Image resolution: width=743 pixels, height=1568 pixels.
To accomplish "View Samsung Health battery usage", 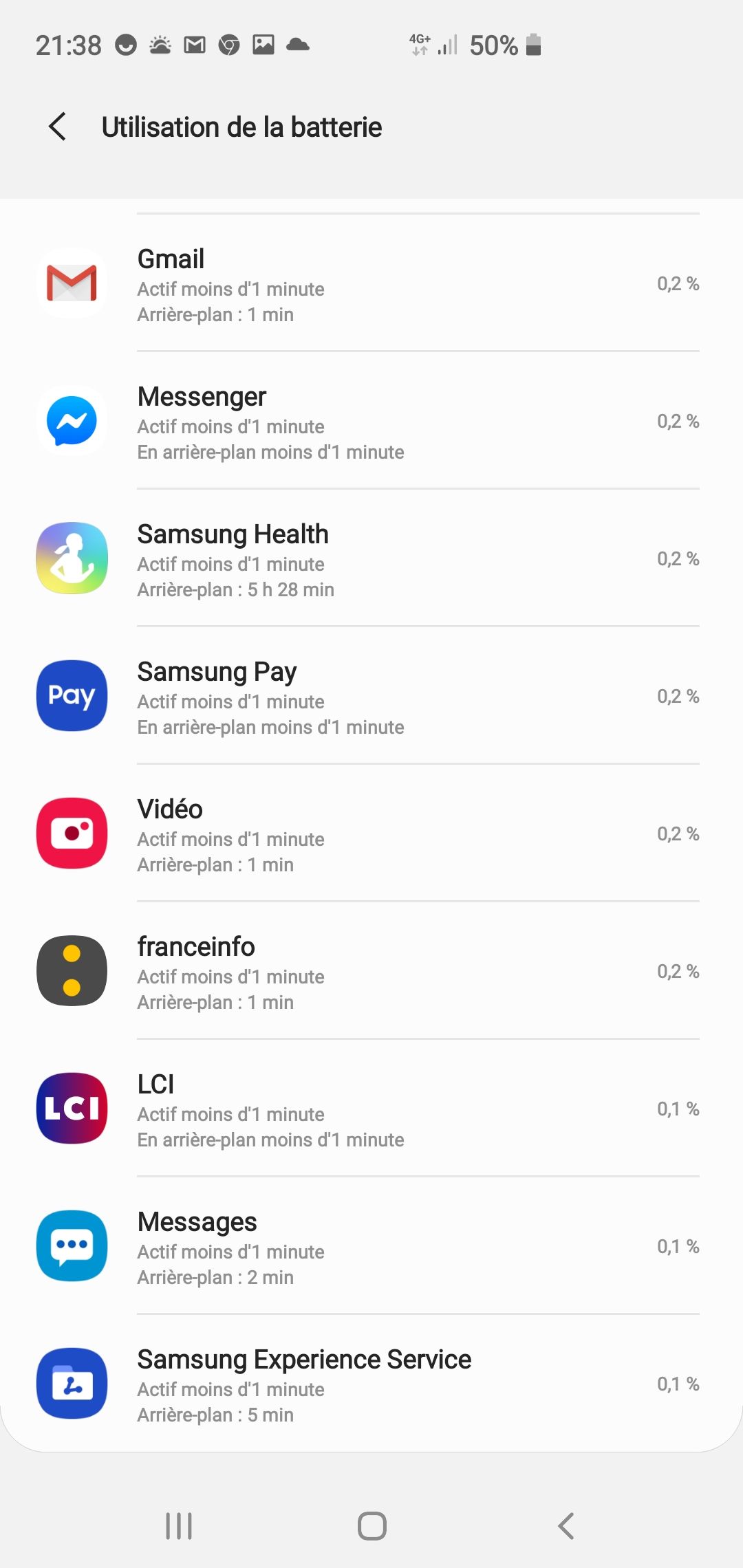I will 371,558.
